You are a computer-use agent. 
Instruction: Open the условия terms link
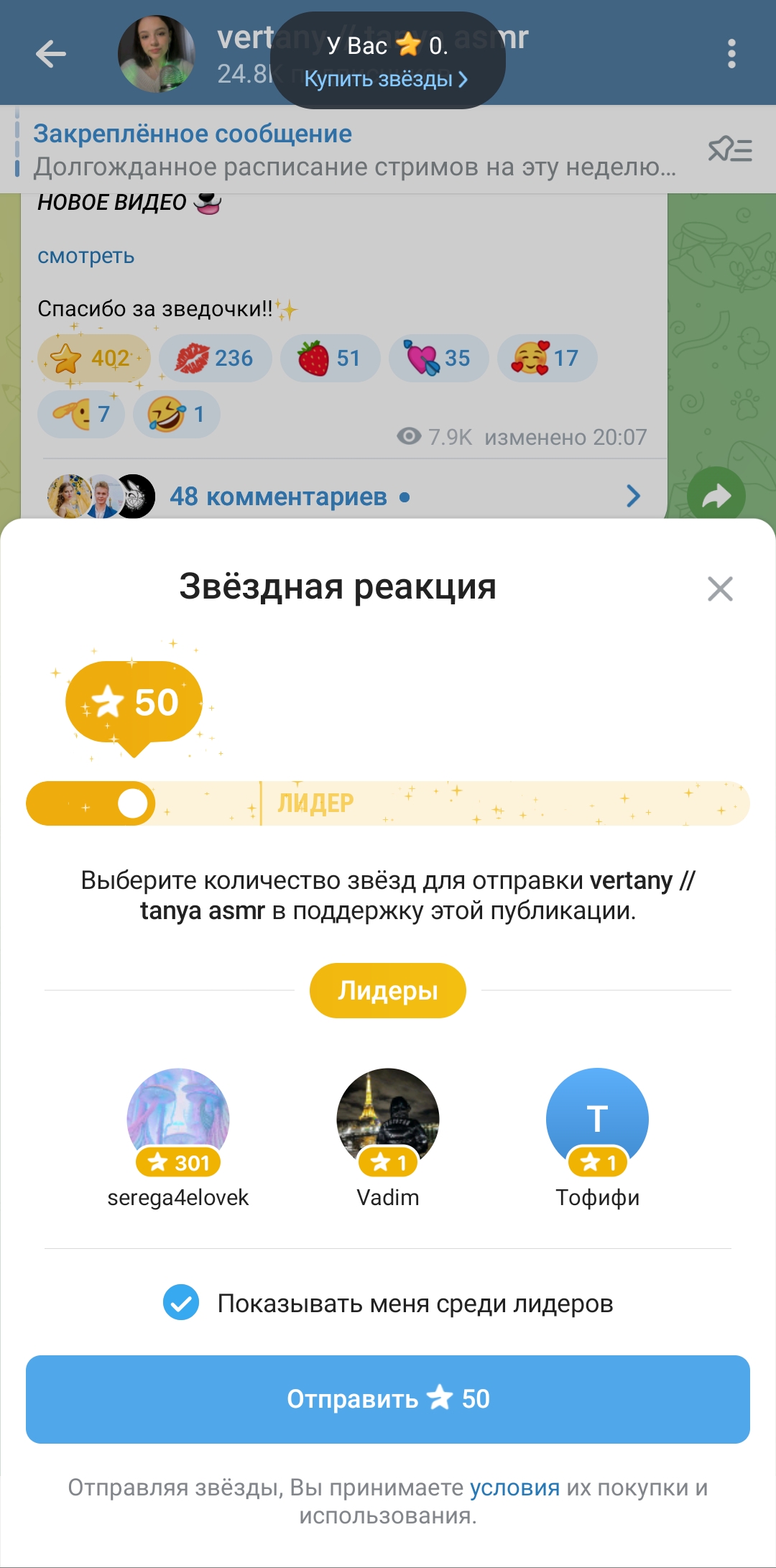point(514,1488)
